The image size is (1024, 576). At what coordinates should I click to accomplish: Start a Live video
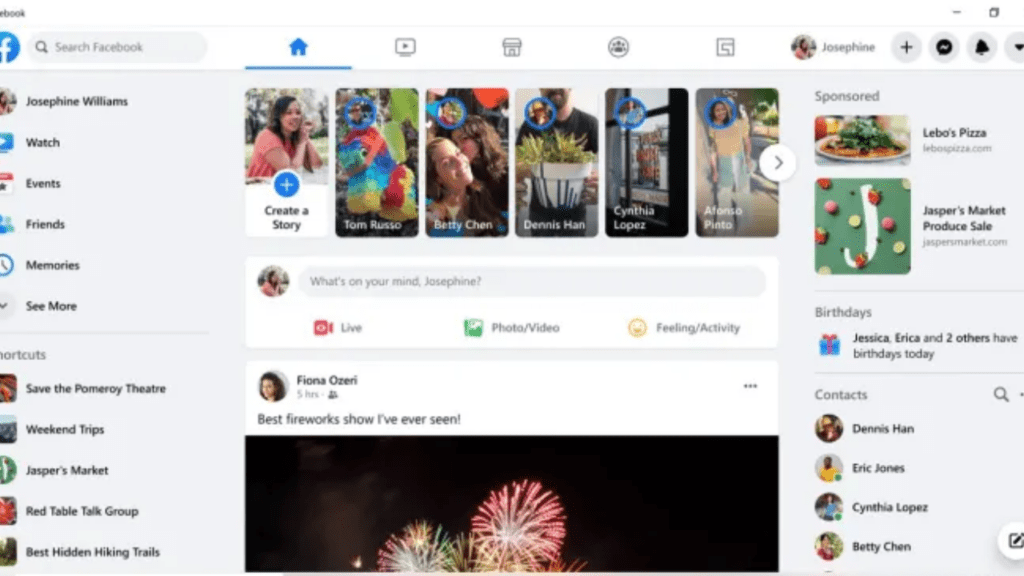pyautogui.click(x=337, y=328)
